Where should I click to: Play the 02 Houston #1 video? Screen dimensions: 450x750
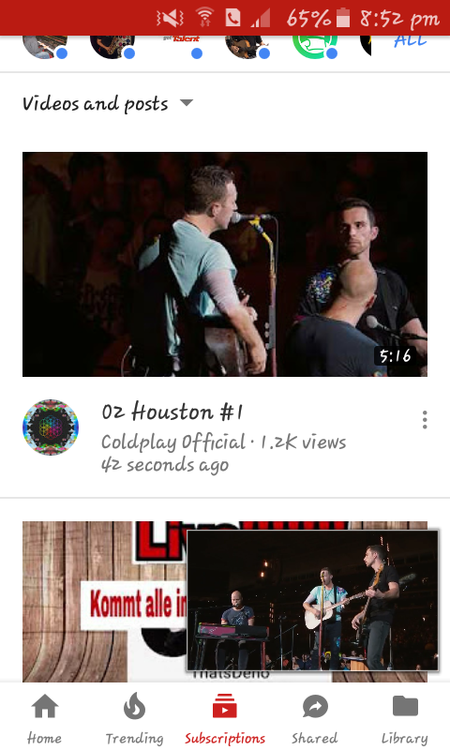[225, 264]
